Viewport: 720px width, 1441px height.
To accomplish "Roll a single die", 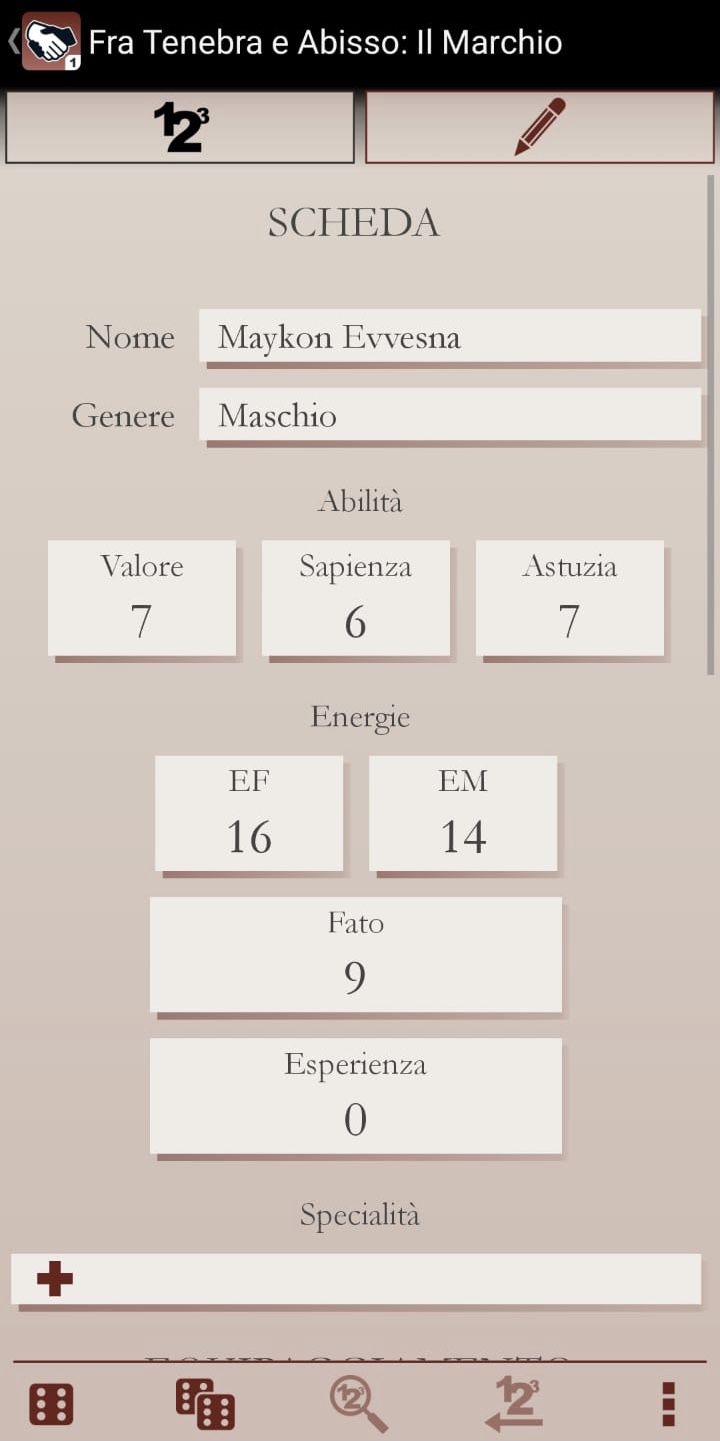I will coord(51,1404).
